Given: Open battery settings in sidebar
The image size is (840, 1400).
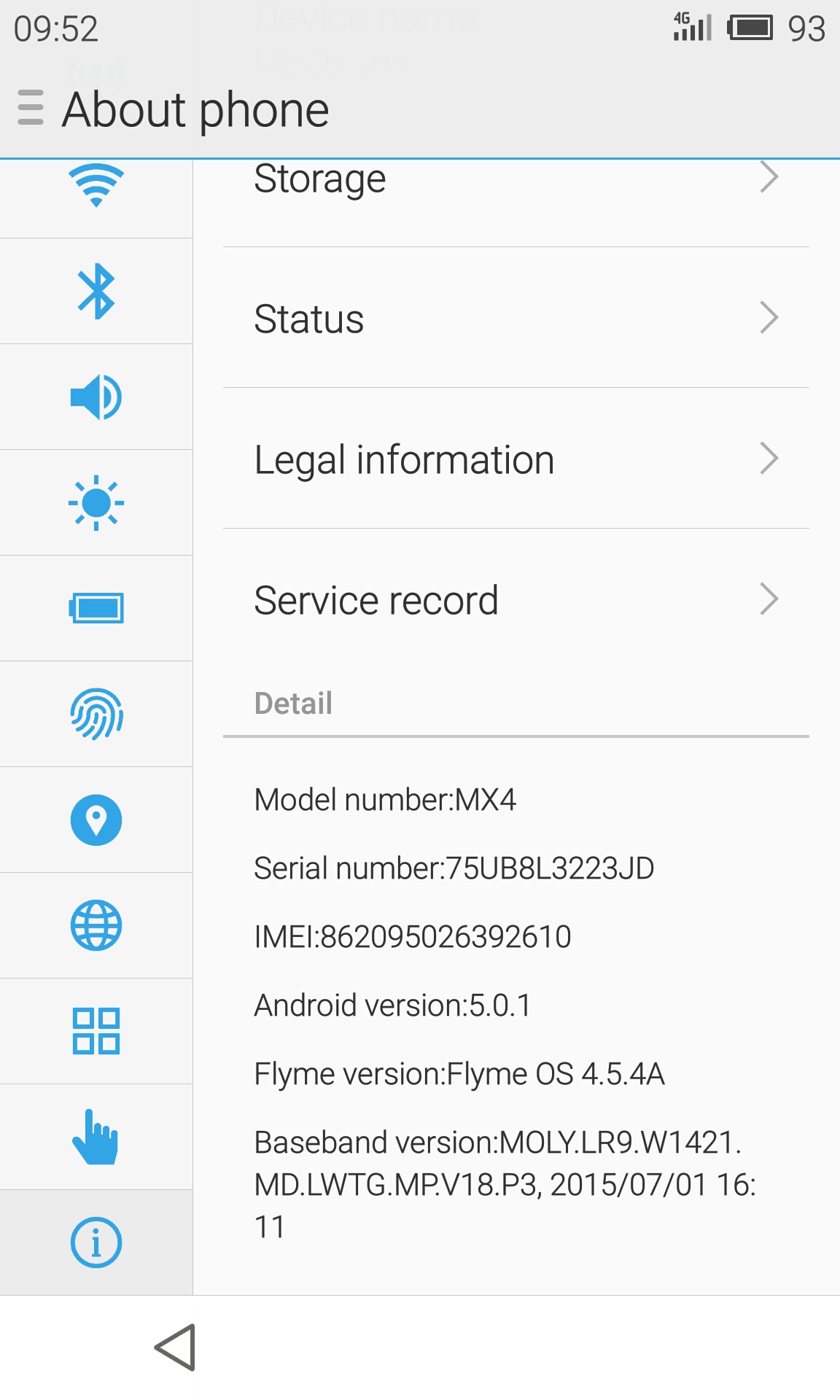Looking at the screenshot, I should [x=96, y=608].
